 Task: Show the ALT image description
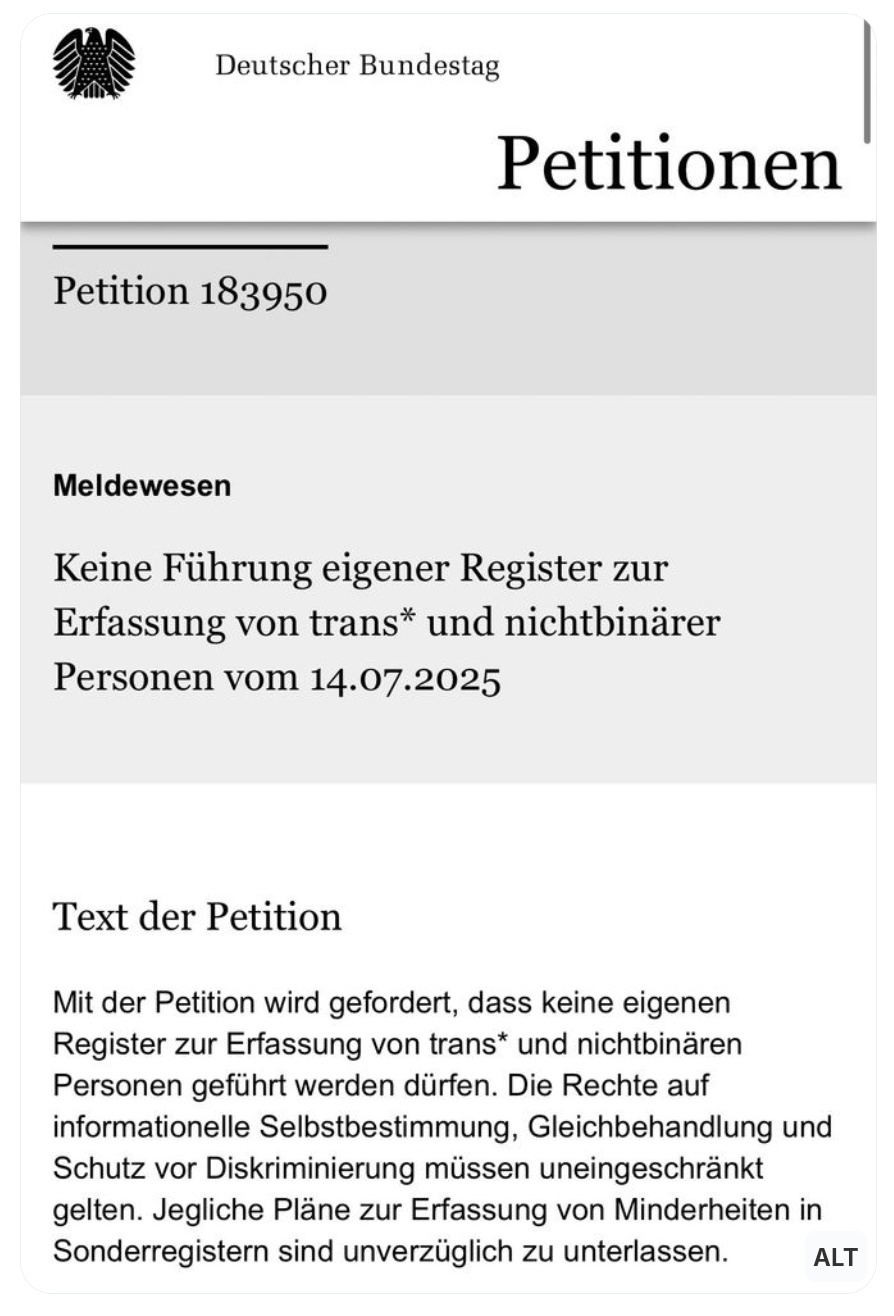[835, 1258]
